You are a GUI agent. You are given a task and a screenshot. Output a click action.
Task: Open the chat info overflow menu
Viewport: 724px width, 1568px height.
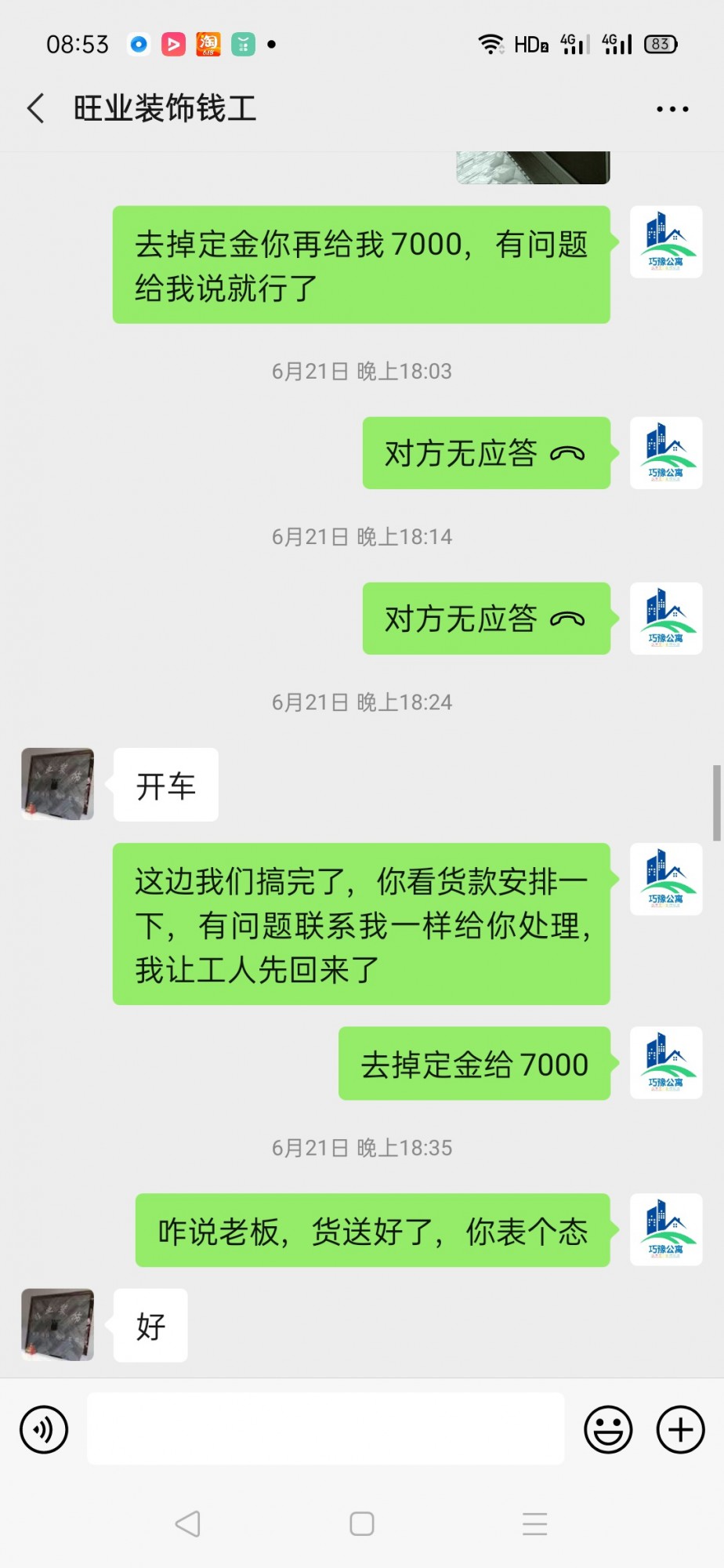pyautogui.click(x=672, y=110)
